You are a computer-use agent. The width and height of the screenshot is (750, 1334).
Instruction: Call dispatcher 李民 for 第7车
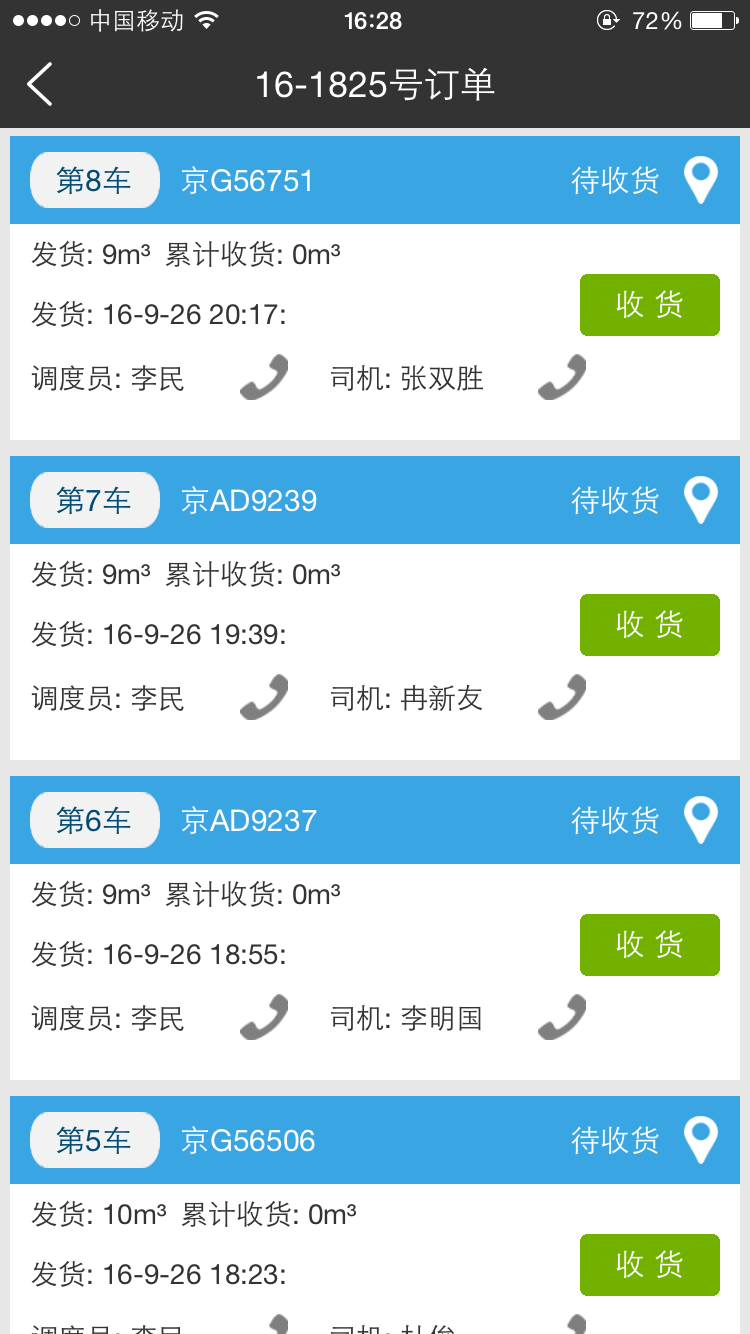coord(264,698)
